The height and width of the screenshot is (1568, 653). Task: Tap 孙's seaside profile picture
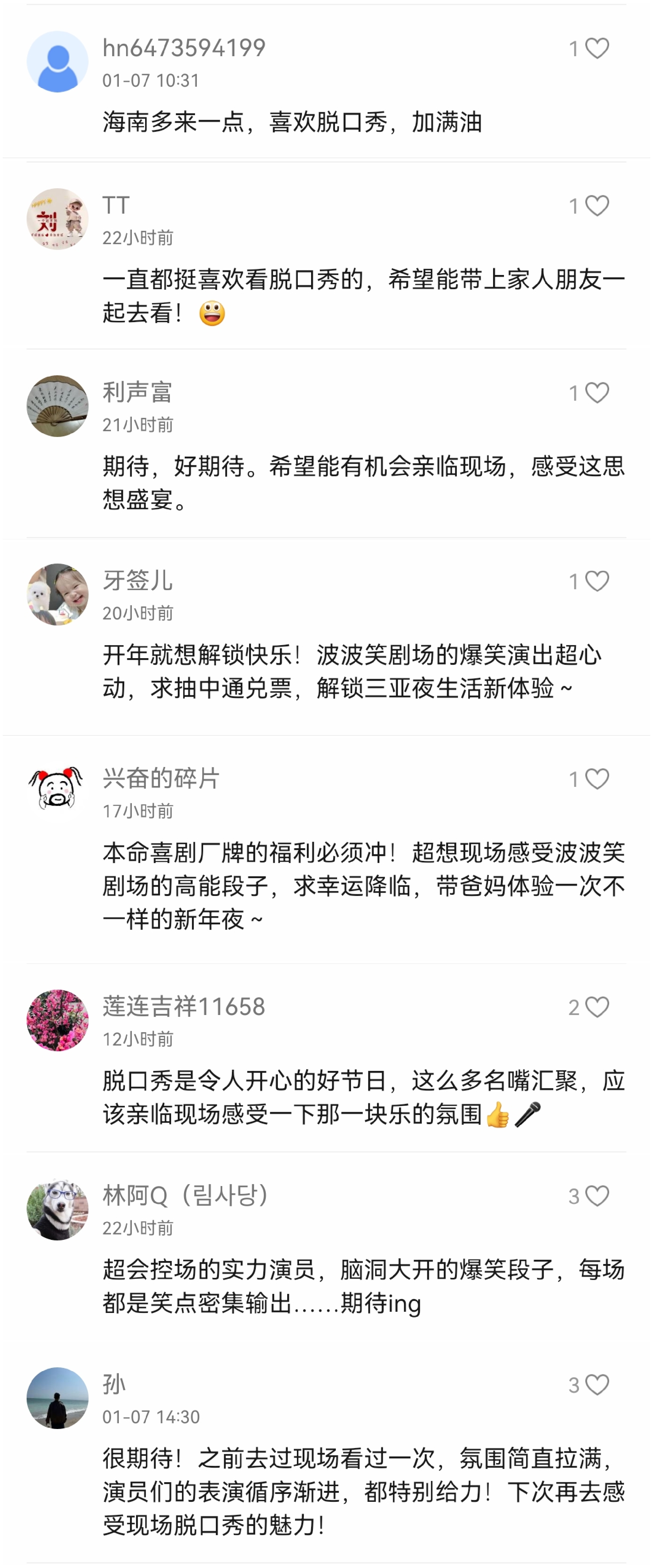pyautogui.click(x=57, y=1398)
